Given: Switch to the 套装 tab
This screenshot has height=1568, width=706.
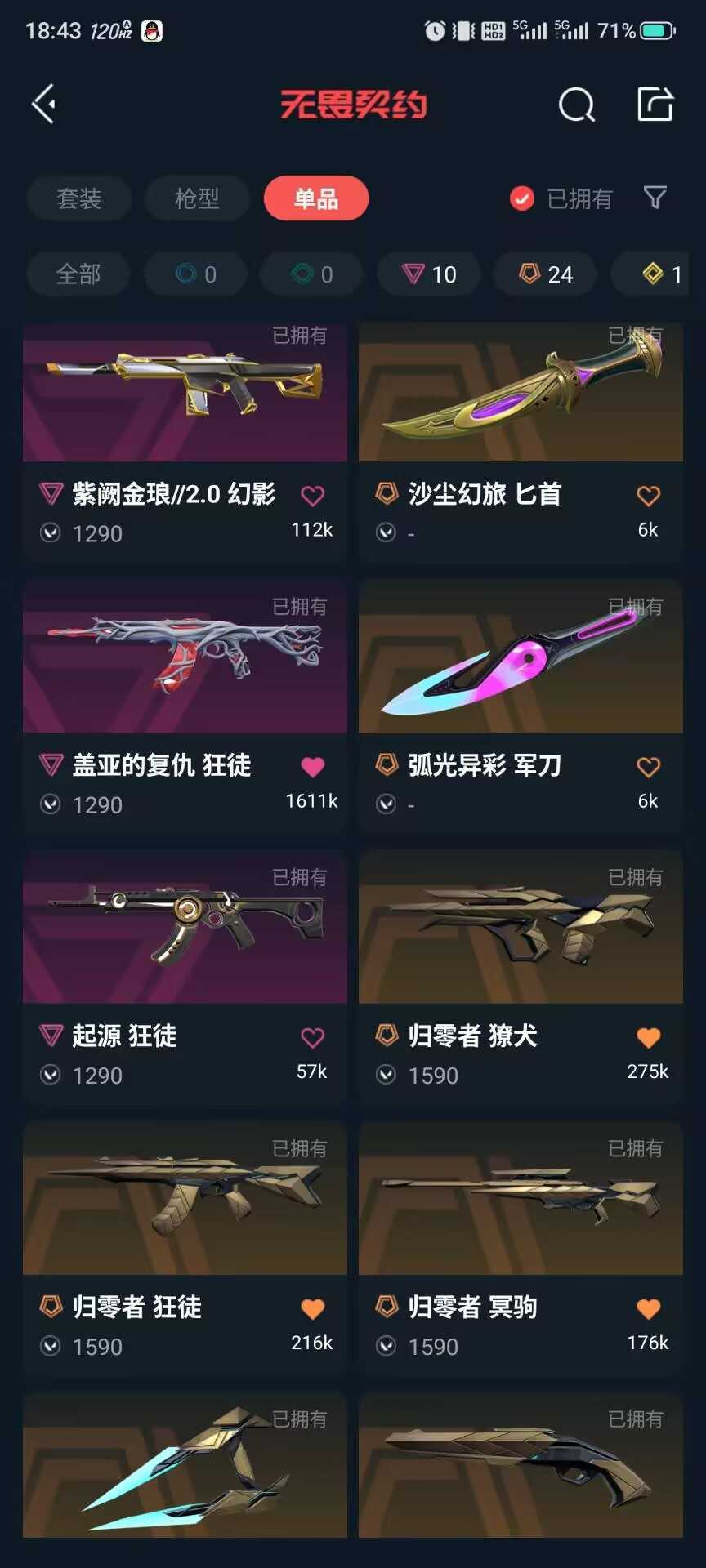Looking at the screenshot, I should (x=79, y=198).
